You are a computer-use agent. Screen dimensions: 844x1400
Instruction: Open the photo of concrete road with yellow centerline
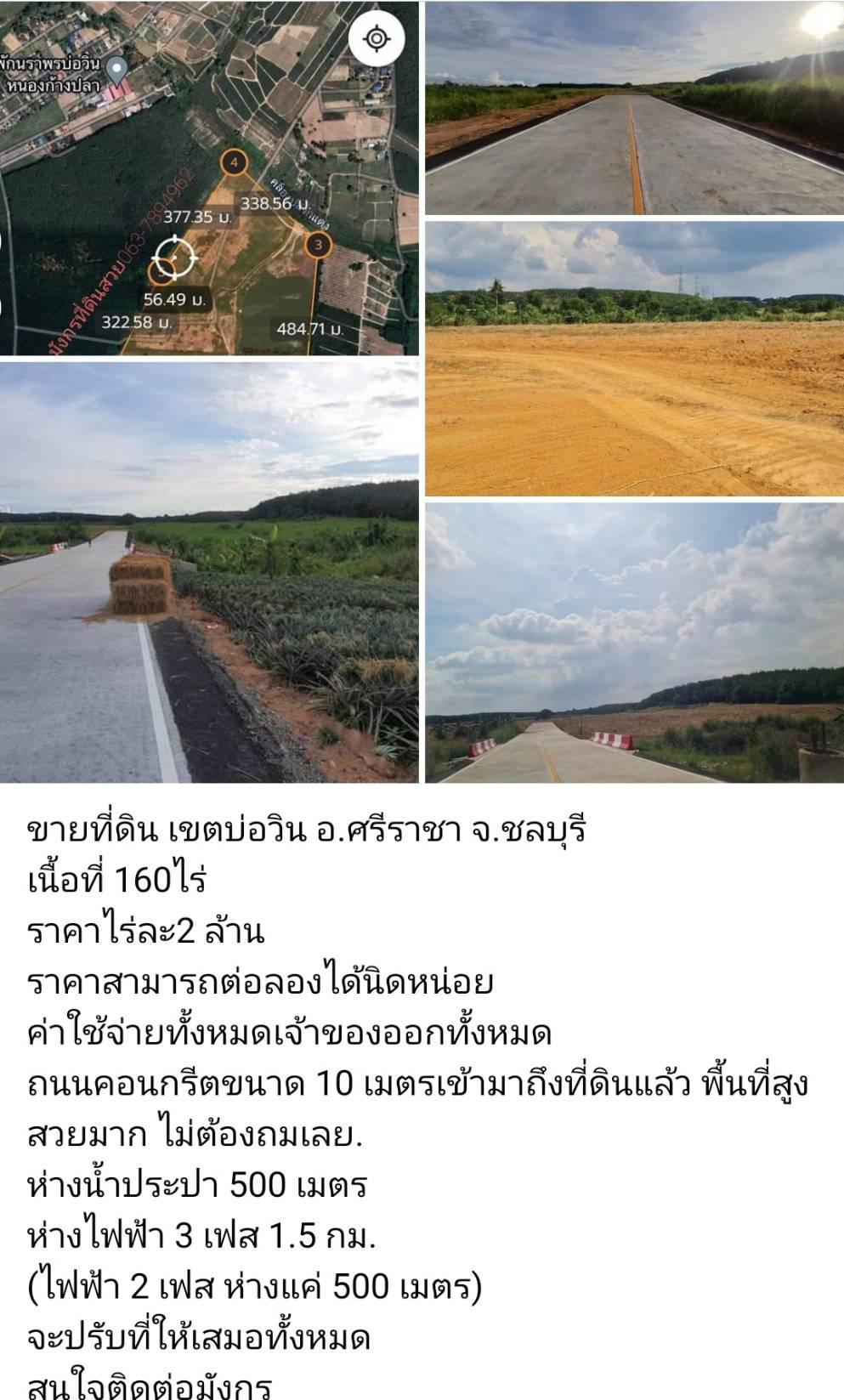coord(634,107)
